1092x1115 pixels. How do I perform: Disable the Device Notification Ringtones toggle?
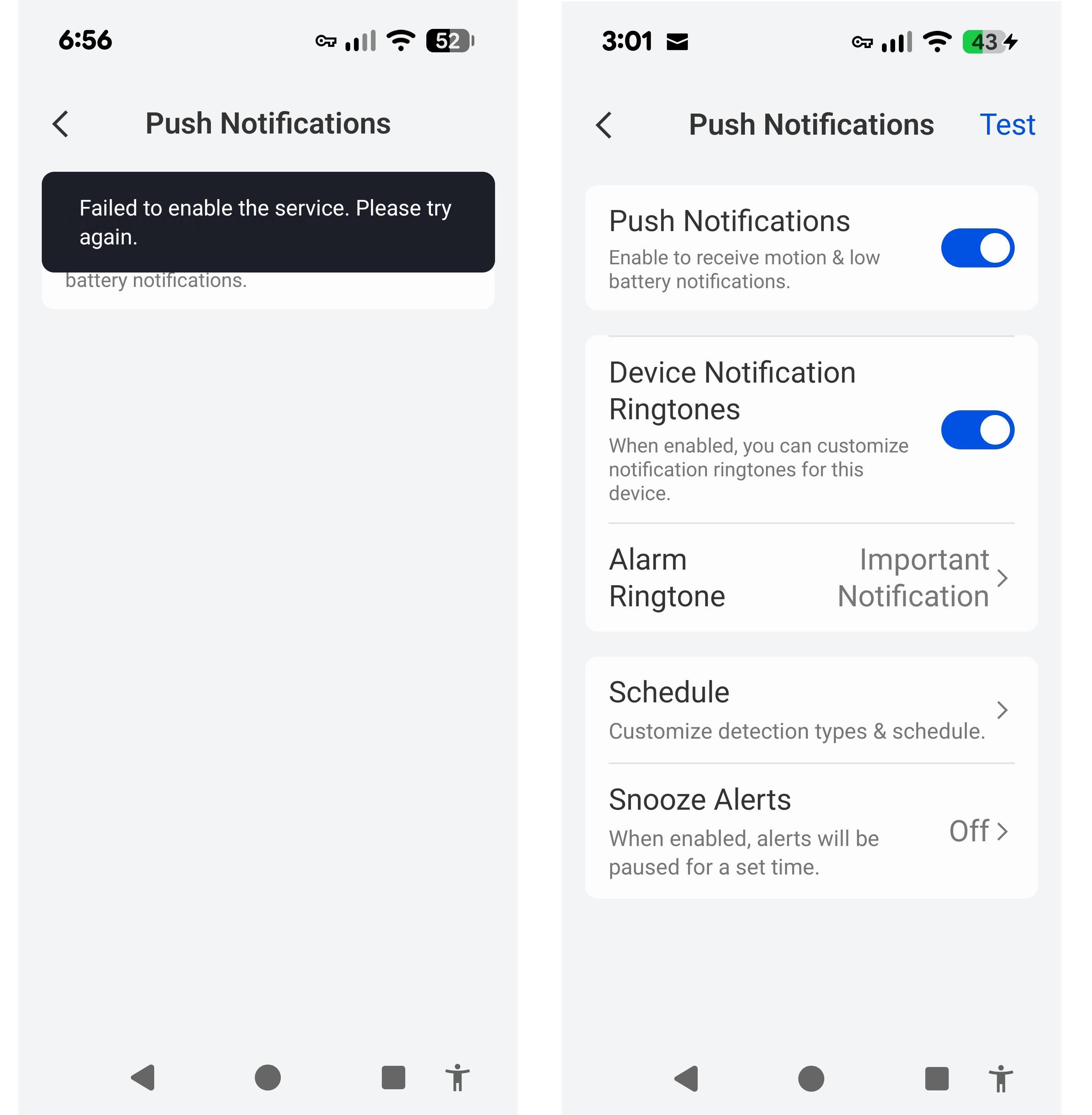click(x=977, y=429)
